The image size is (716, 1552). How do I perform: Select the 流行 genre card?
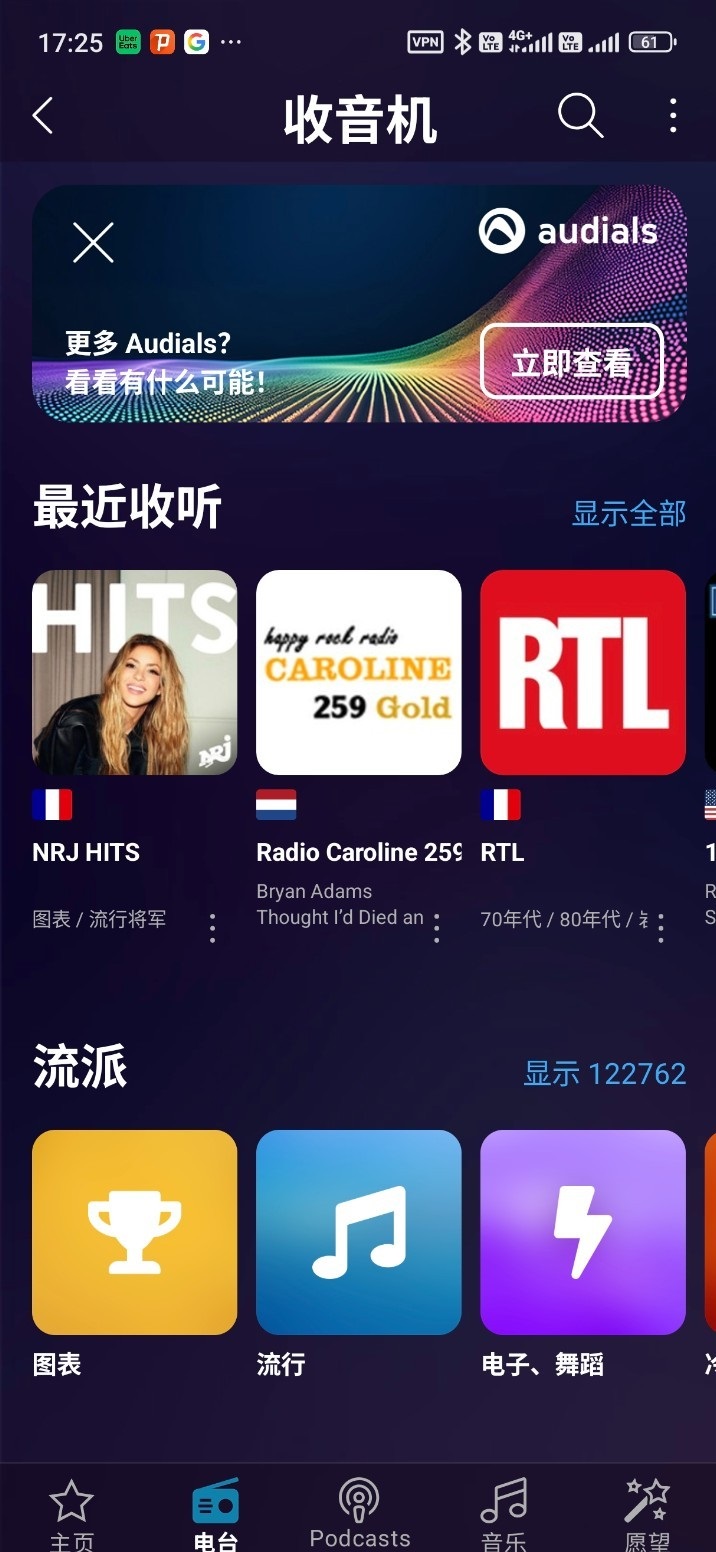point(359,1232)
